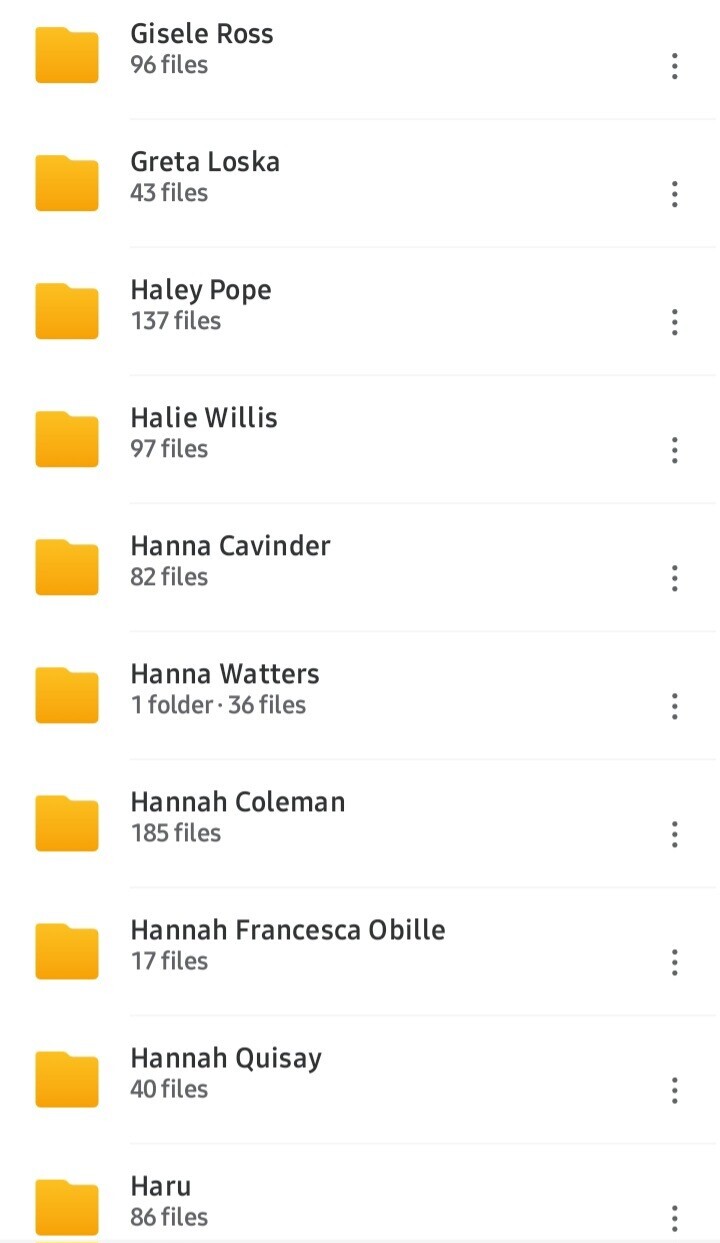The height and width of the screenshot is (1243, 720).
Task: Show overflow menu for Hannah Francesca Obille
Action: 675,962
